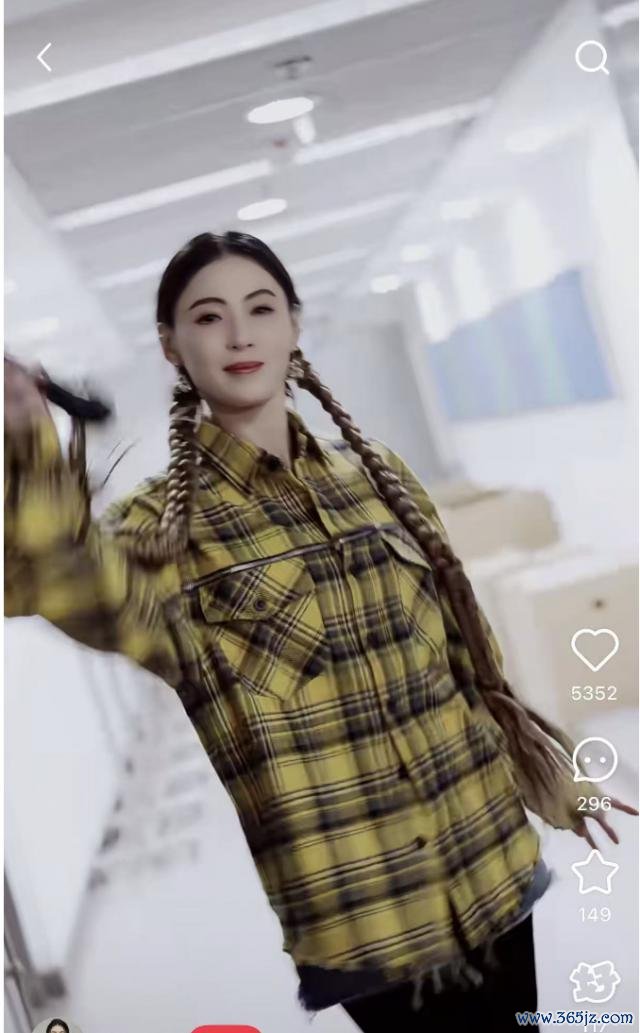Like this video with the heart icon
This screenshot has width=640, height=1033.
594,650
